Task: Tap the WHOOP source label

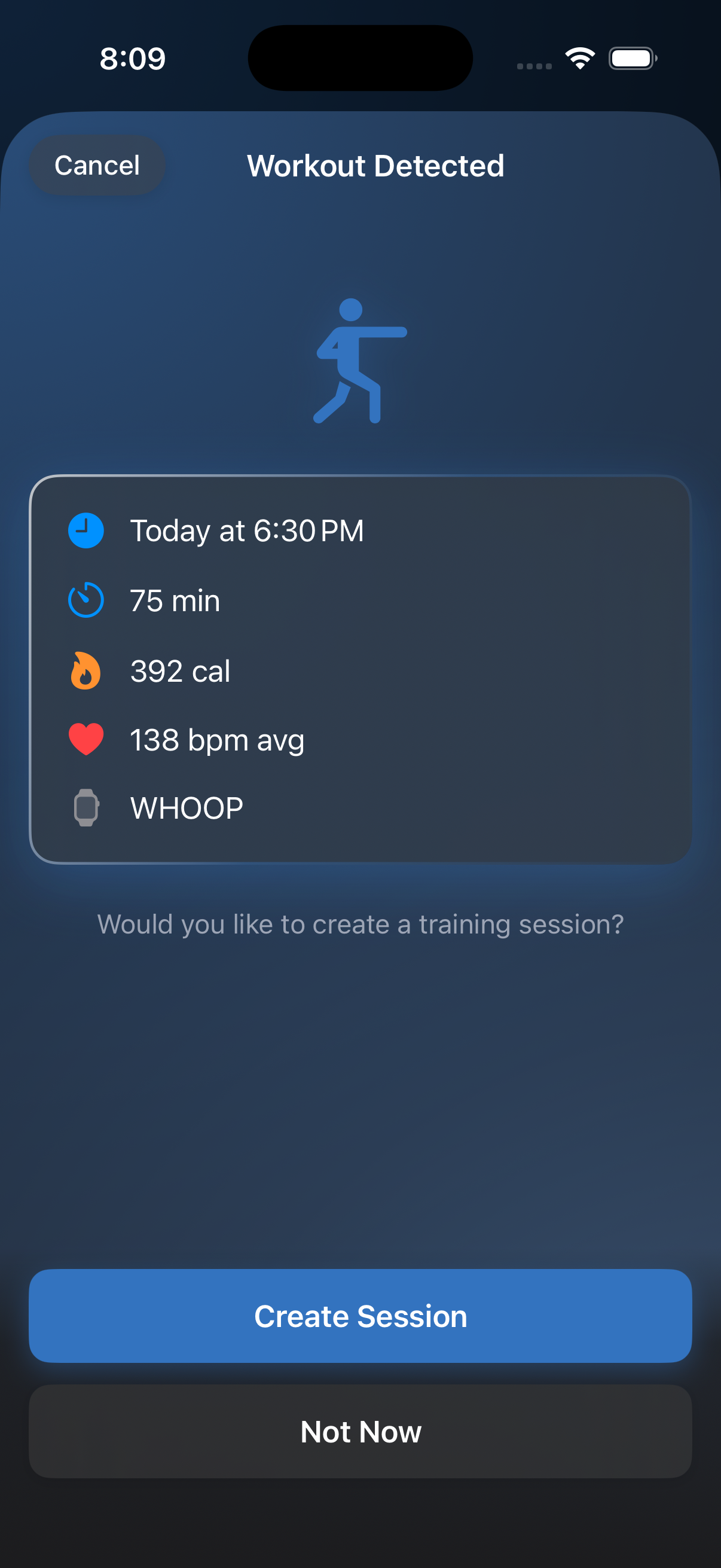Action: point(186,808)
